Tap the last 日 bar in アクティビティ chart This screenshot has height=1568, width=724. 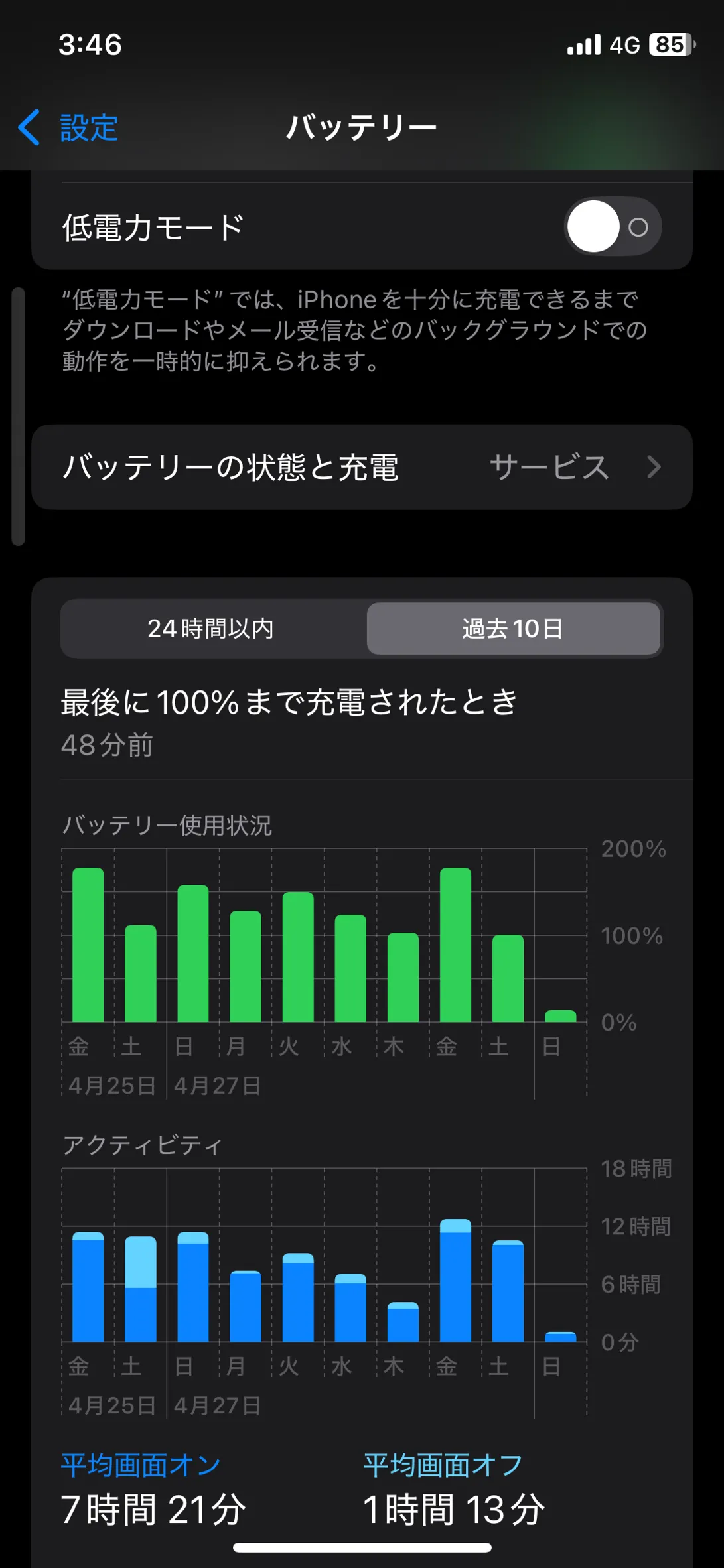pyautogui.click(x=561, y=1337)
